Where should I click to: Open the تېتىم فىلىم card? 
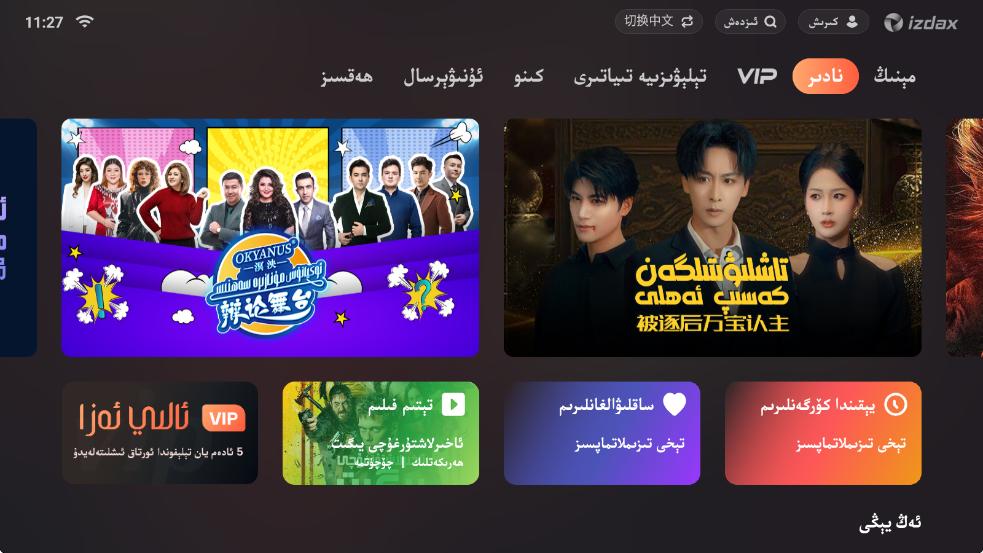(x=380, y=433)
